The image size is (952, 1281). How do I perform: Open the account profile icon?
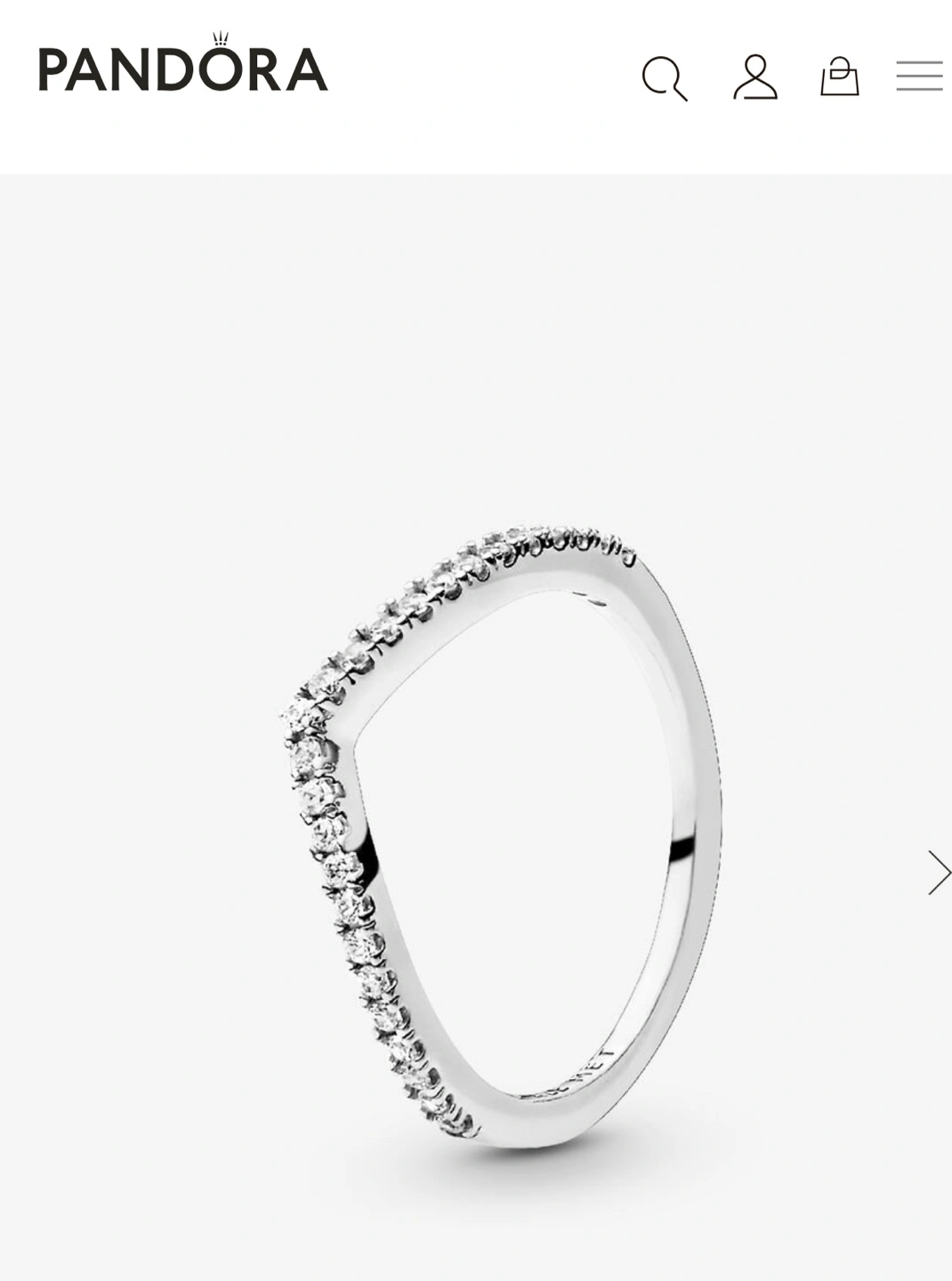[x=755, y=77]
